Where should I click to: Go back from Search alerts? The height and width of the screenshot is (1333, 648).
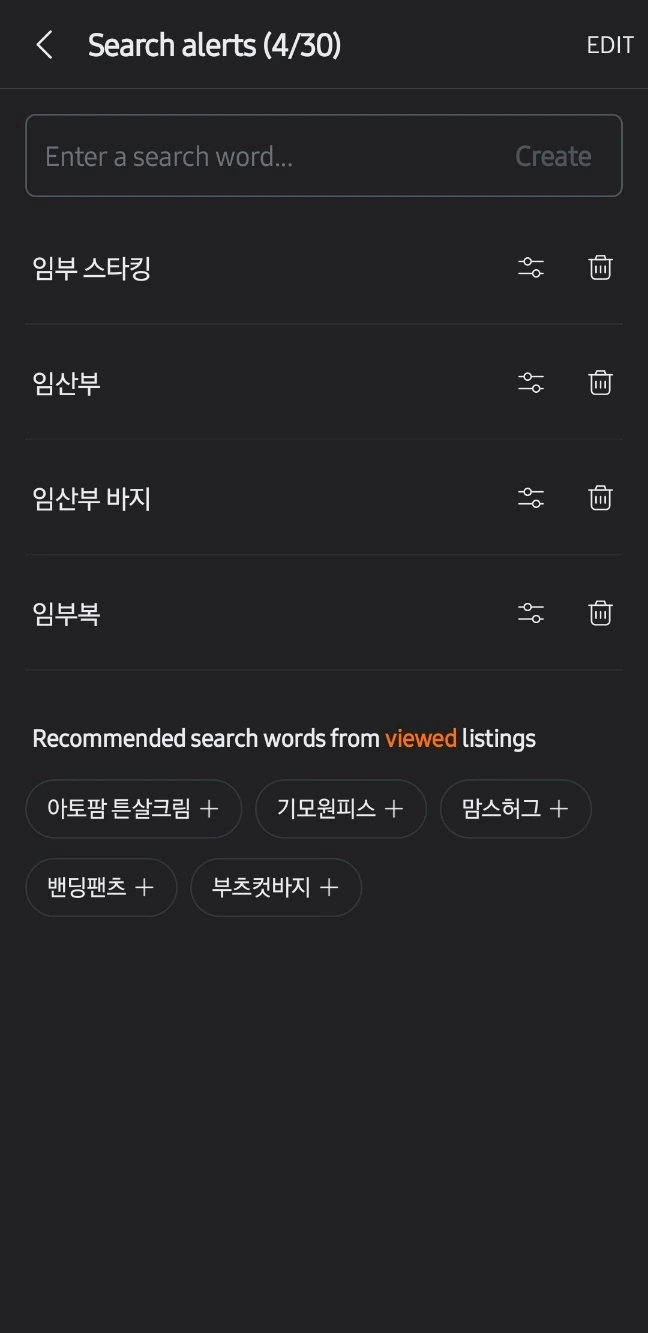[44, 45]
